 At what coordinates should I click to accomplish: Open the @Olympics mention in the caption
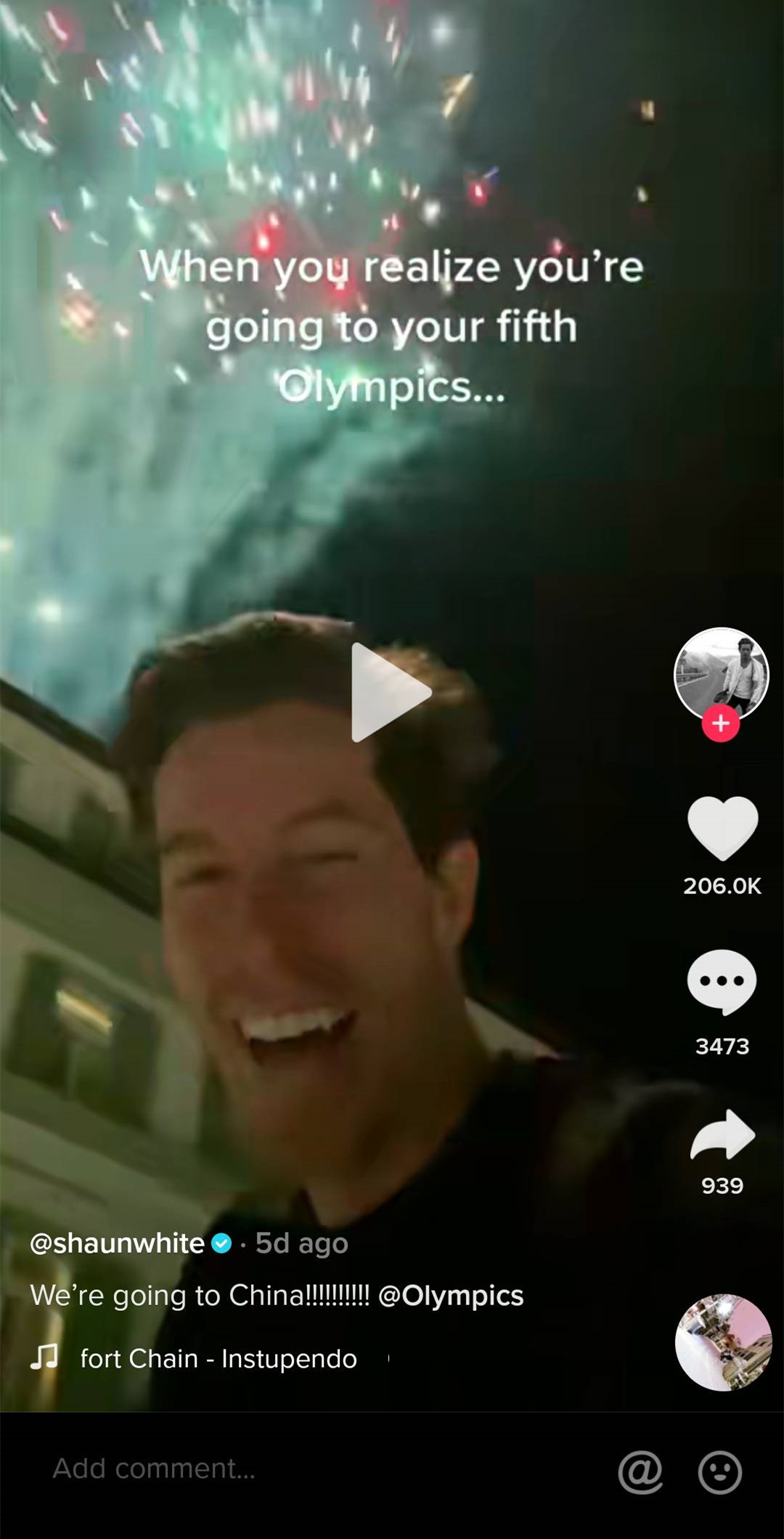point(451,1296)
